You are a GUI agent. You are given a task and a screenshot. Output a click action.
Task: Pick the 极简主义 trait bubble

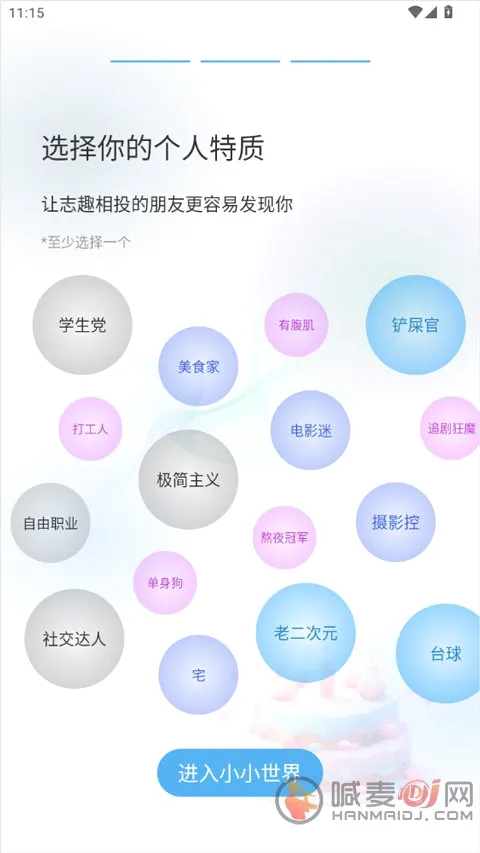(x=188, y=480)
